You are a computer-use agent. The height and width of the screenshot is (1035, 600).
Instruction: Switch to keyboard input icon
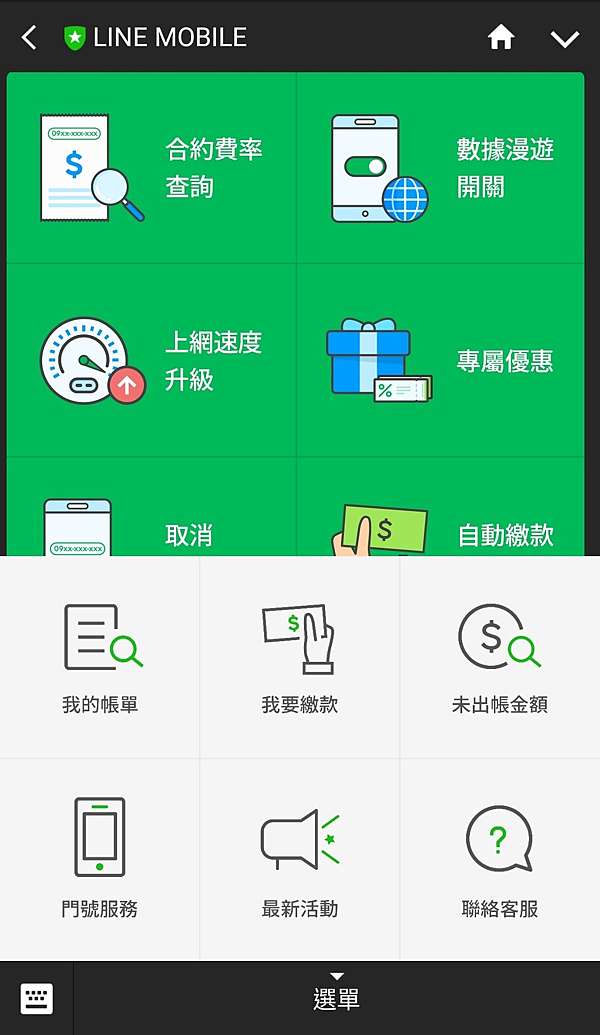tap(36, 998)
